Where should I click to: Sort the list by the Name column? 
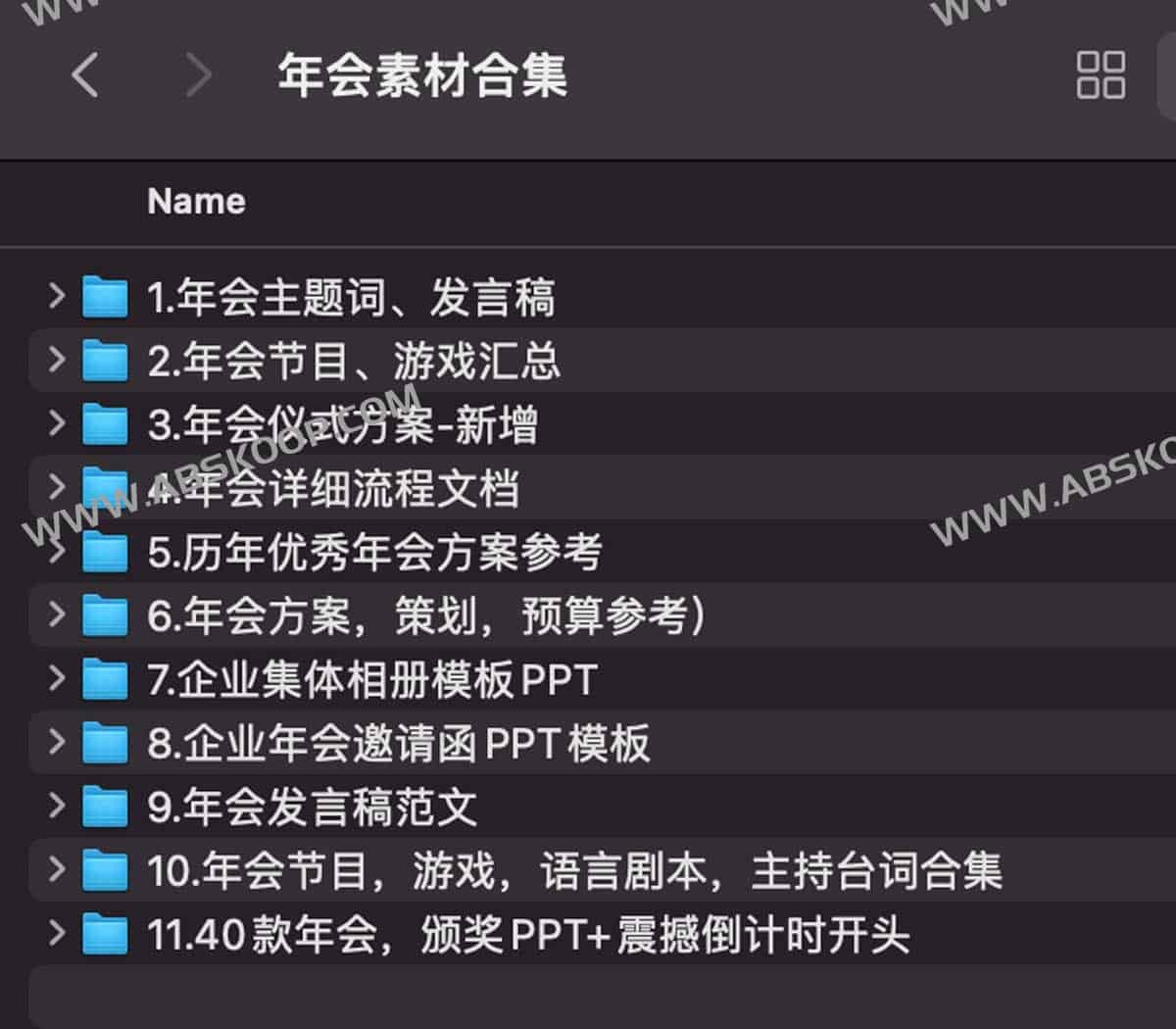click(x=196, y=202)
